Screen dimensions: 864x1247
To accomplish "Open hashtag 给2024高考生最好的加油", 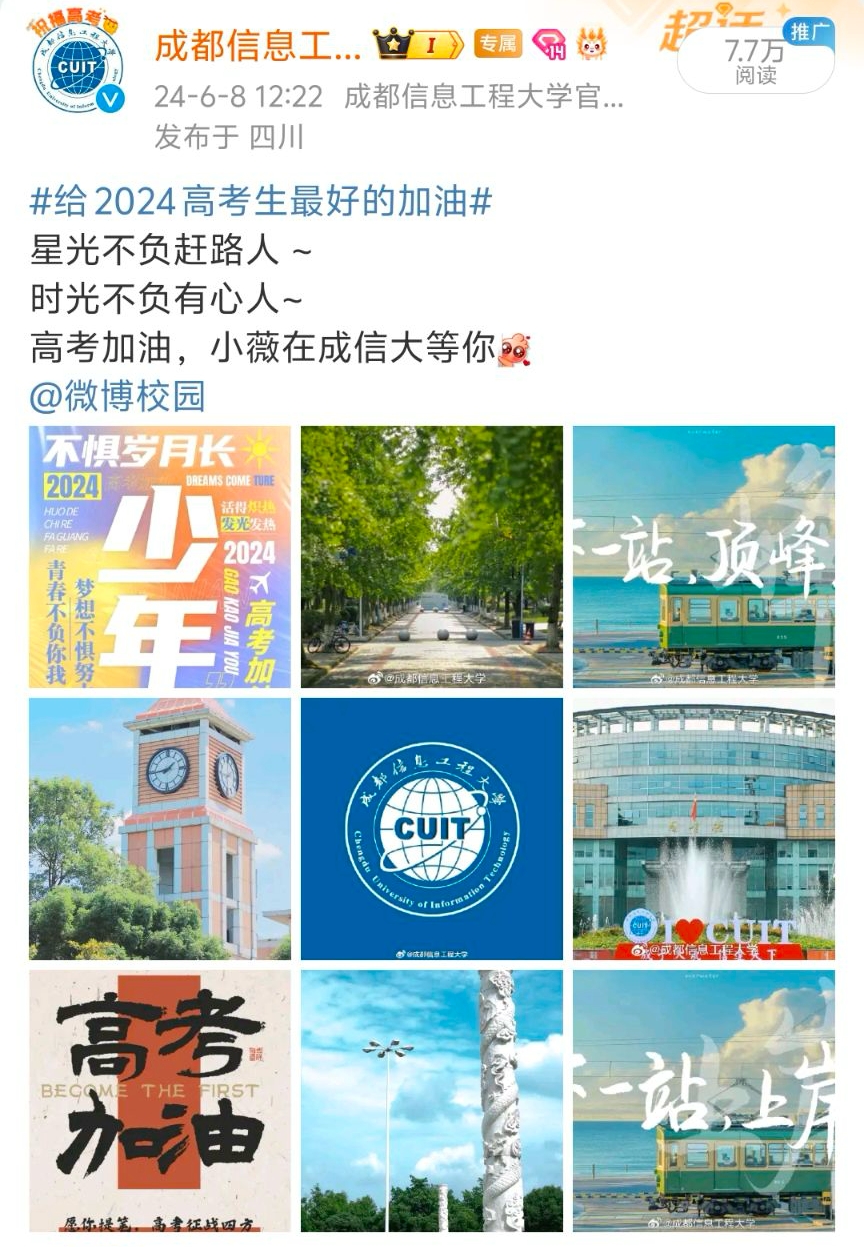I will pyautogui.click(x=261, y=203).
